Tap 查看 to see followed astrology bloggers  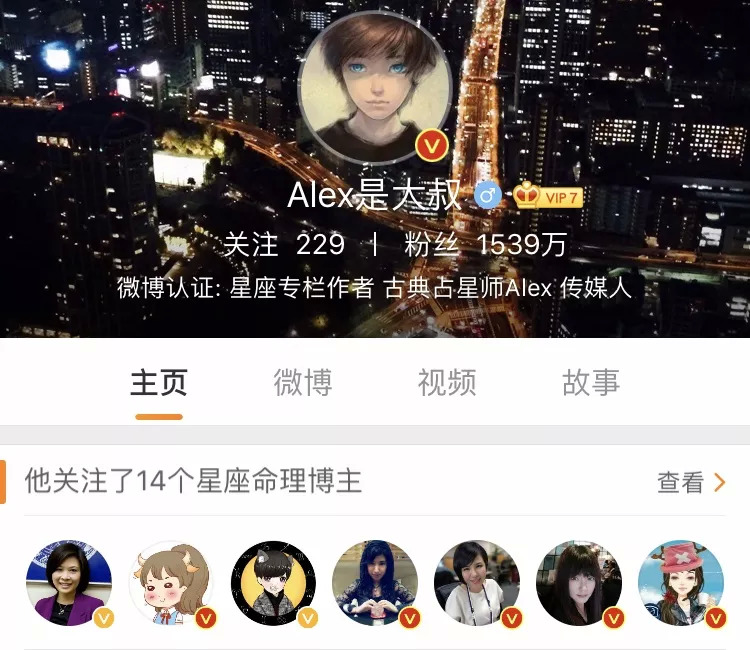[690, 483]
